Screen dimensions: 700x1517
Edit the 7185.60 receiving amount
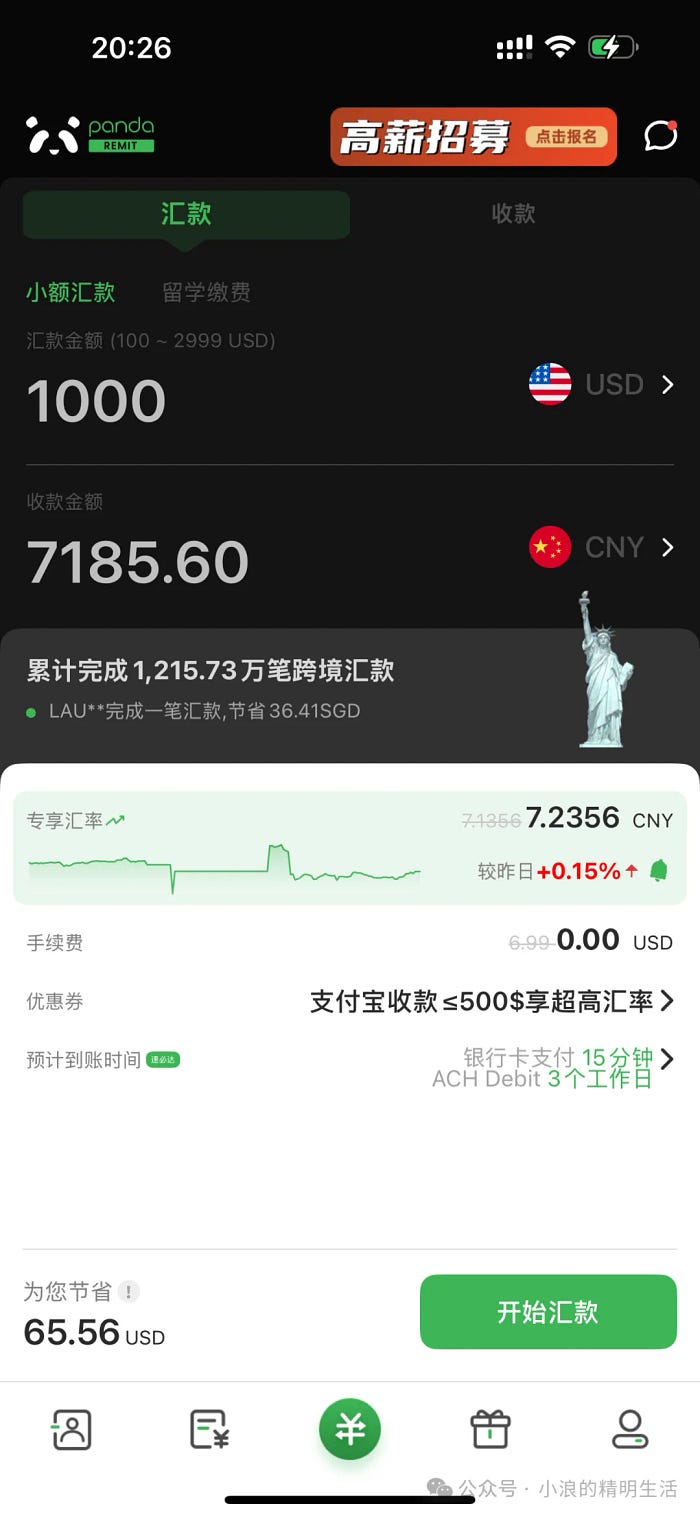pyautogui.click(x=138, y=562)
